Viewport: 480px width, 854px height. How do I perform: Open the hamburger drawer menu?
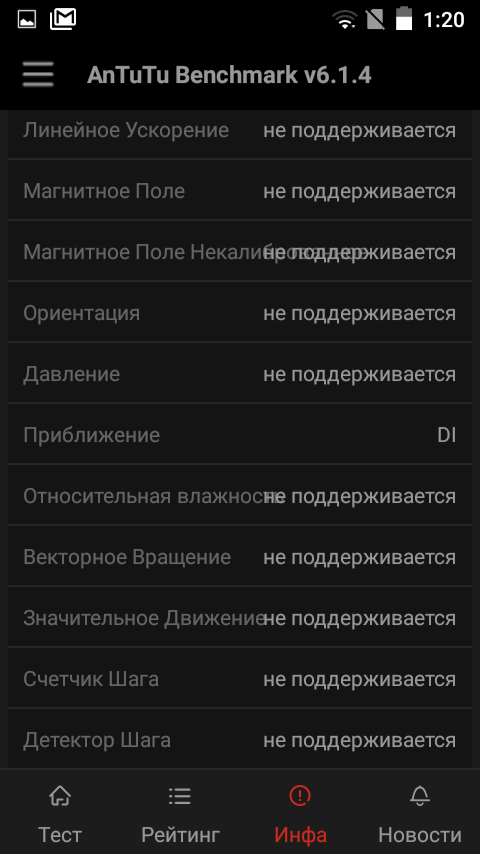click(x=38, y=75)
